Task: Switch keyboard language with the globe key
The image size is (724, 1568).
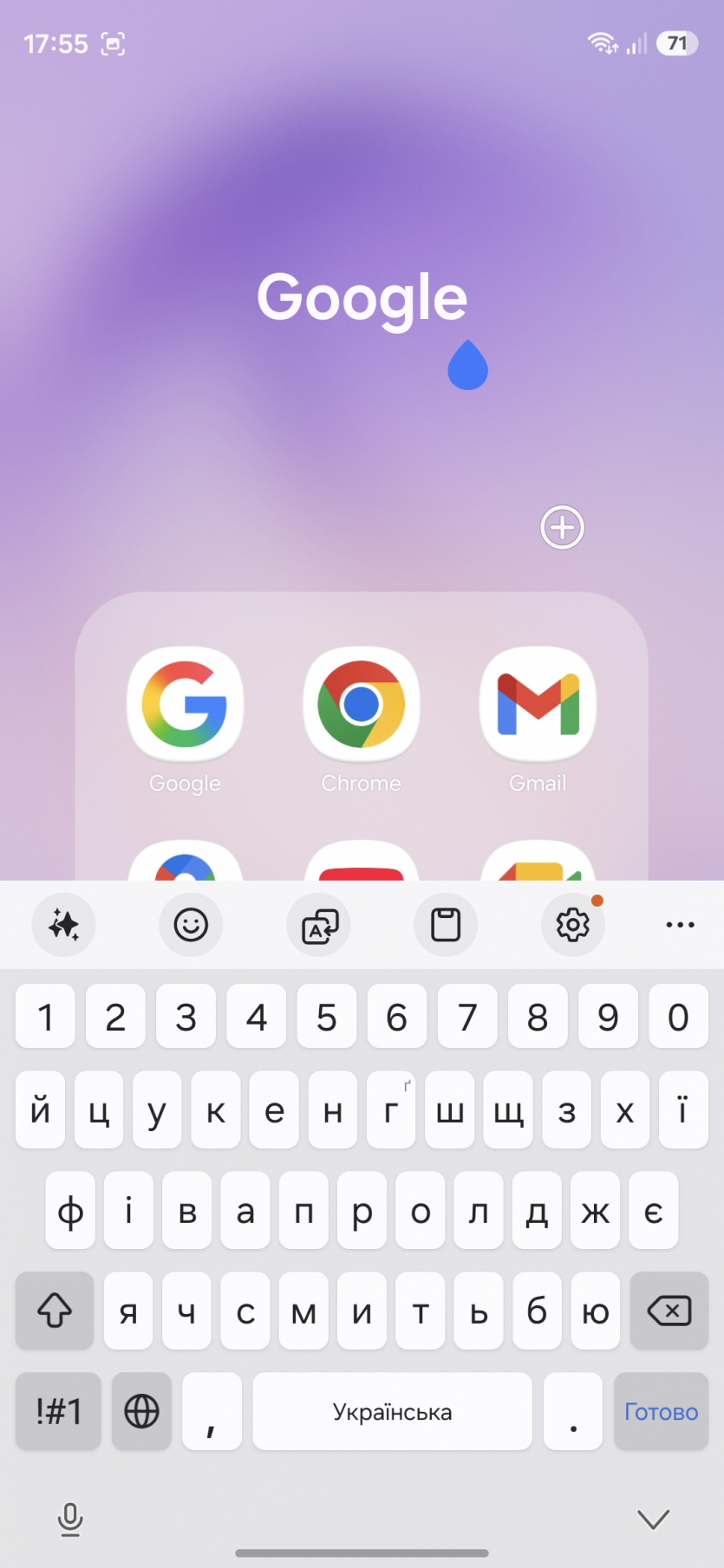Action: click(141, 1412)
